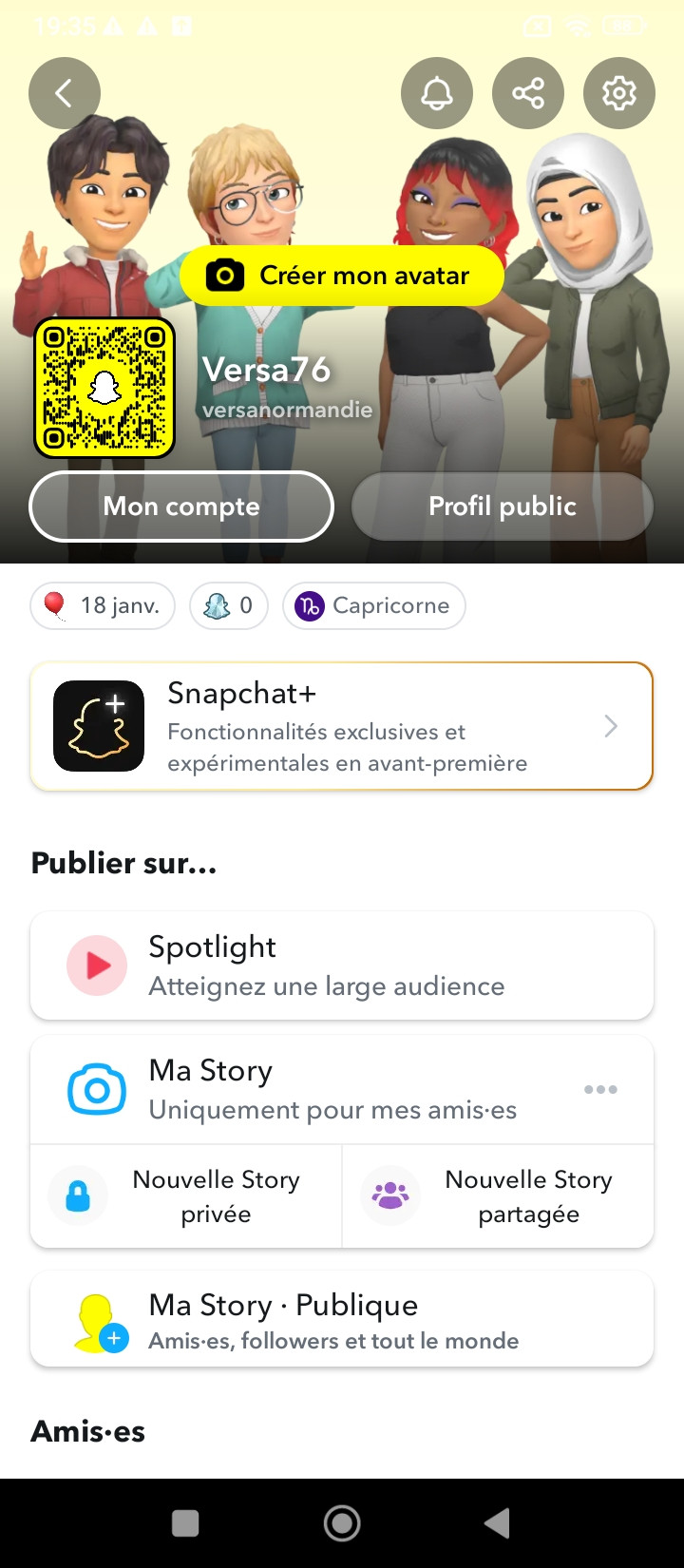The width and height of the screenshot is (684, 1568).
Task: Post to Ma Story · Publique
Action: click(342, 1321)
